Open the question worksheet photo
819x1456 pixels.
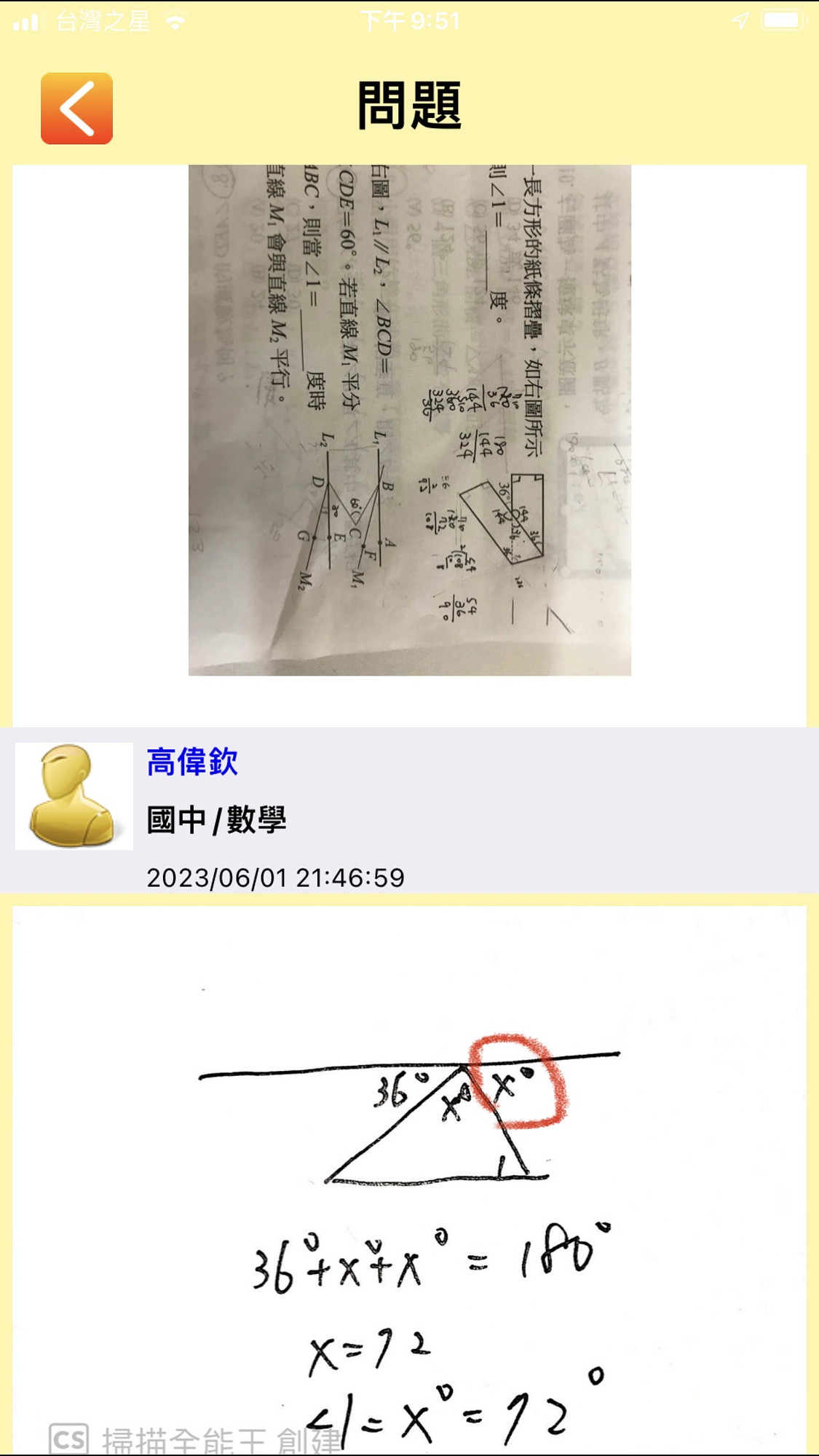coord(409,420)
